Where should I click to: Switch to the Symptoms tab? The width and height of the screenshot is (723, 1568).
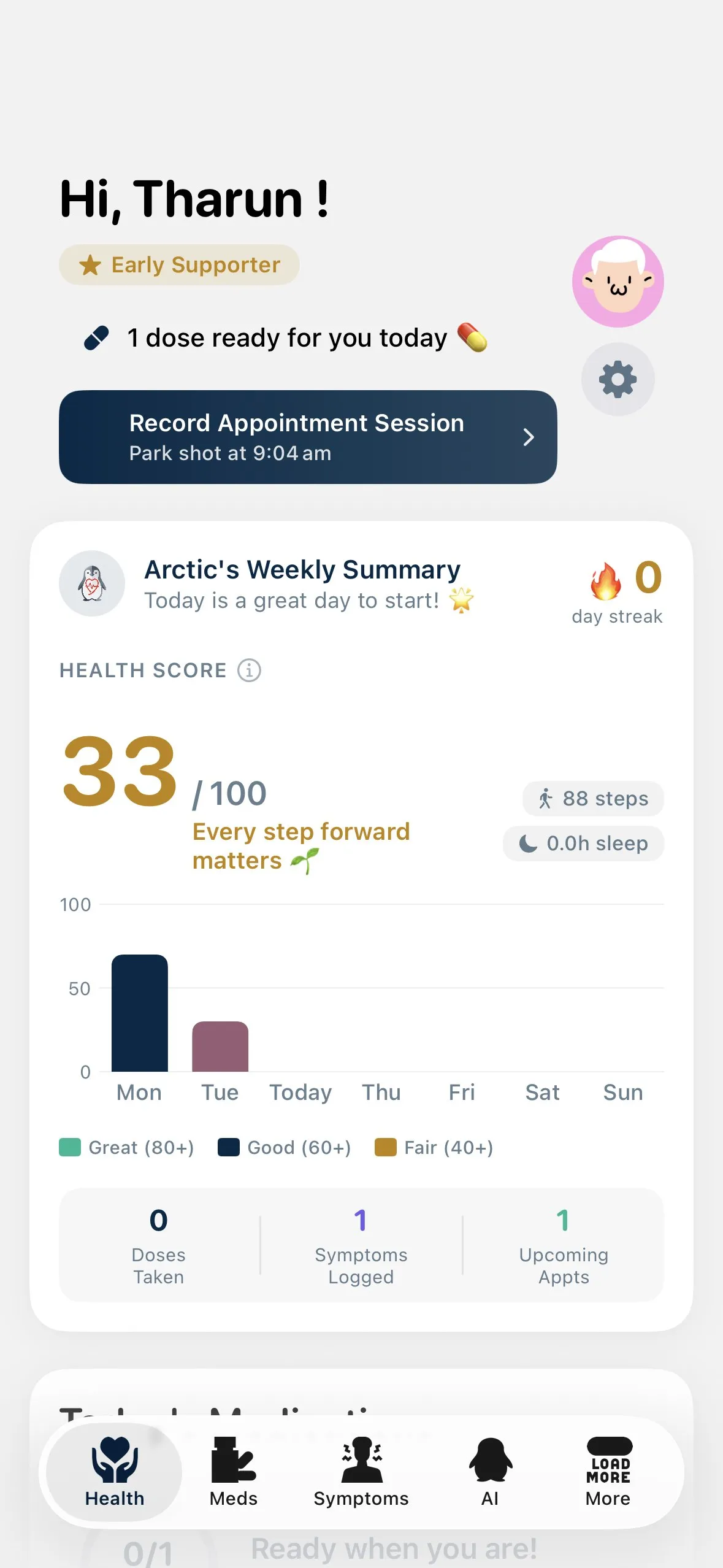point(361,1472)
